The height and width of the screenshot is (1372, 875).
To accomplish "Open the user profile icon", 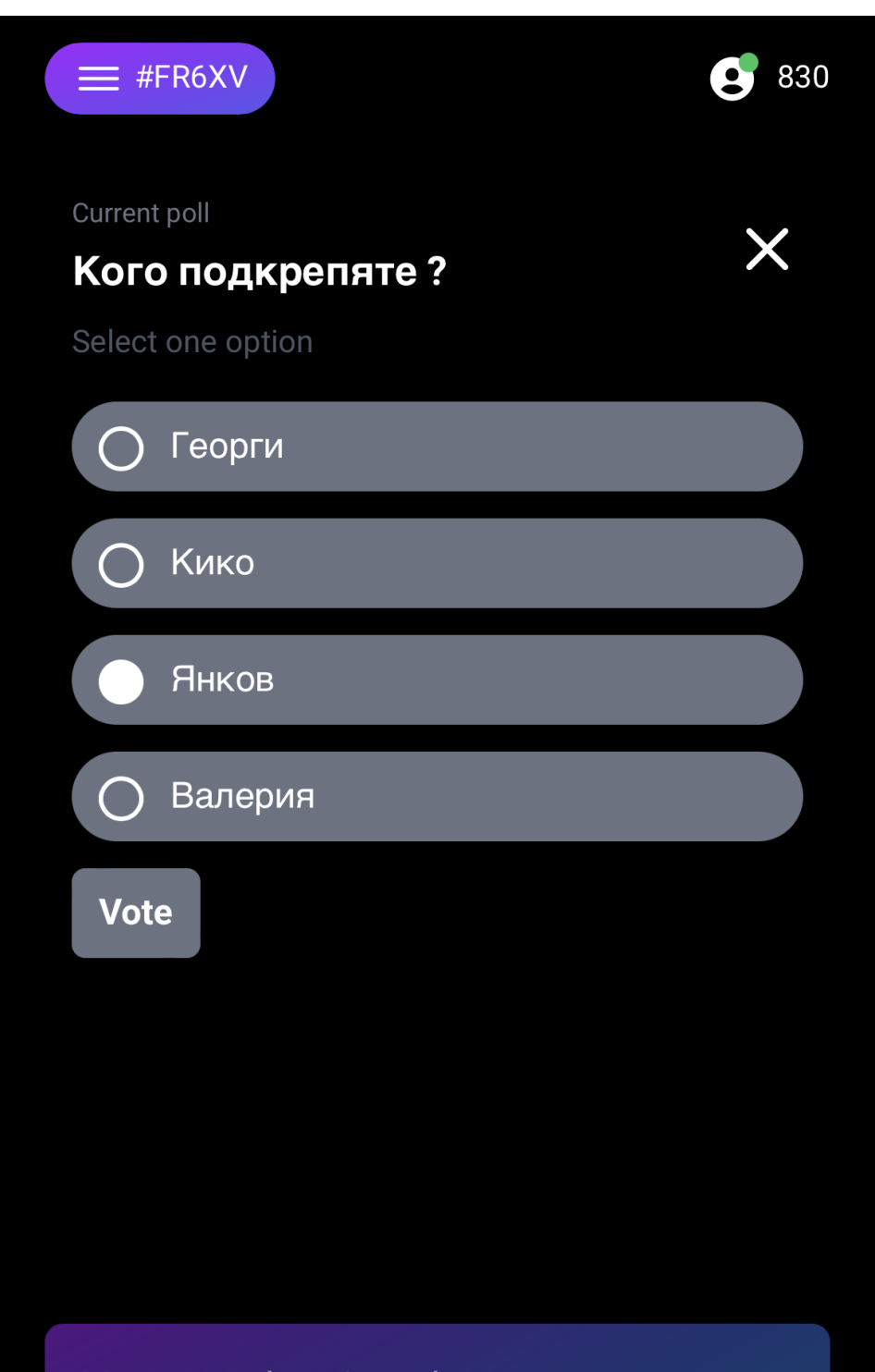I will [732, 79].
